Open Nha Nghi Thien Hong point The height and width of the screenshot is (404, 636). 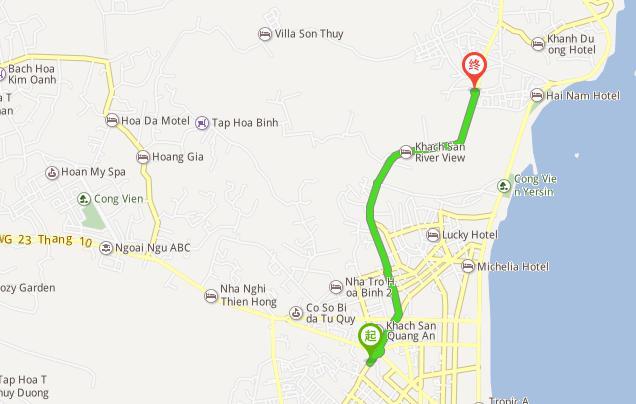(211, 295)
